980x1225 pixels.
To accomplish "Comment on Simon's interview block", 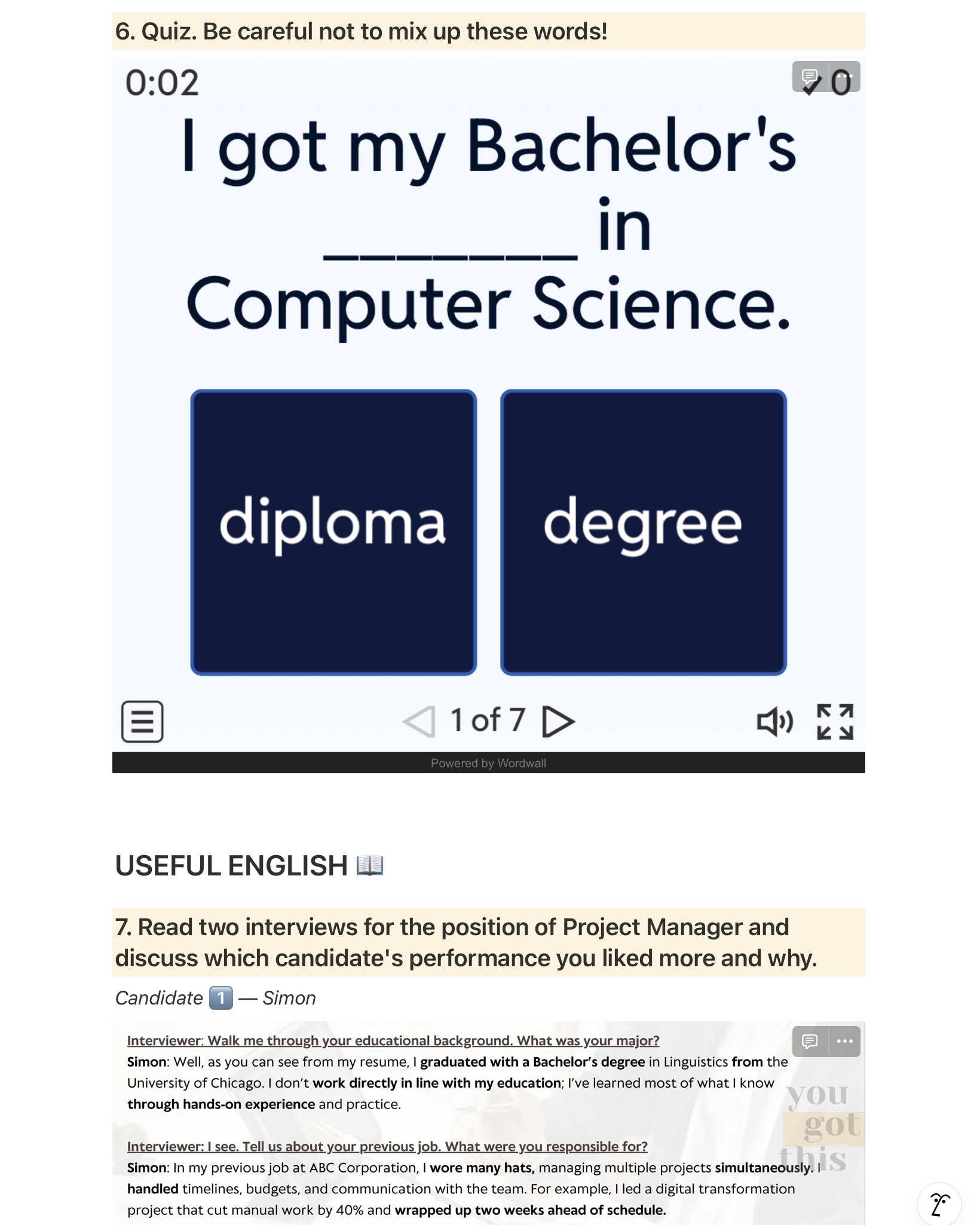I will coord(810,1042).
